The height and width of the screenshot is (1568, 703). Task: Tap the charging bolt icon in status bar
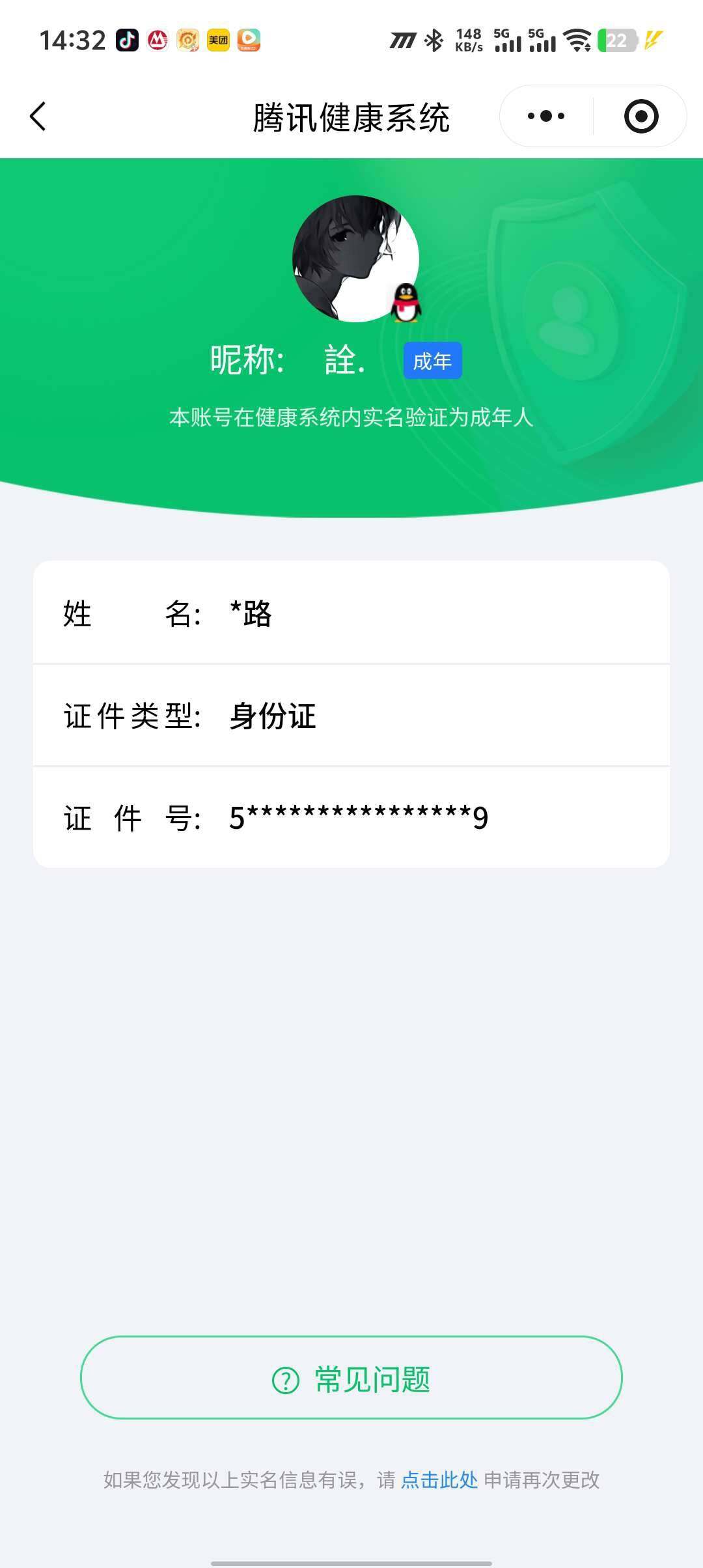pos(651,41)
